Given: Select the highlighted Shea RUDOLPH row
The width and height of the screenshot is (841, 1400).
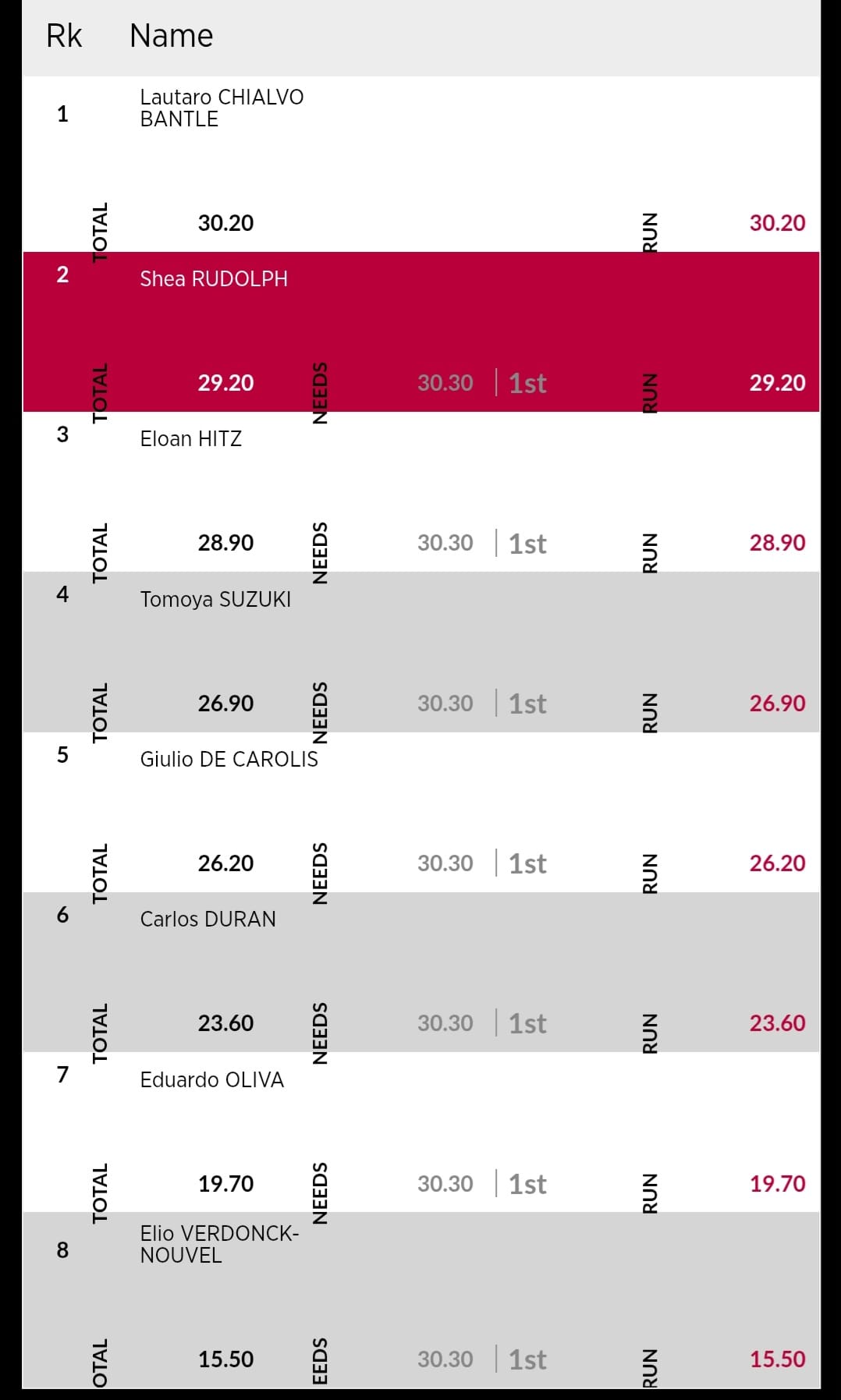Looking at the screenshot, I should click(421, 331).
